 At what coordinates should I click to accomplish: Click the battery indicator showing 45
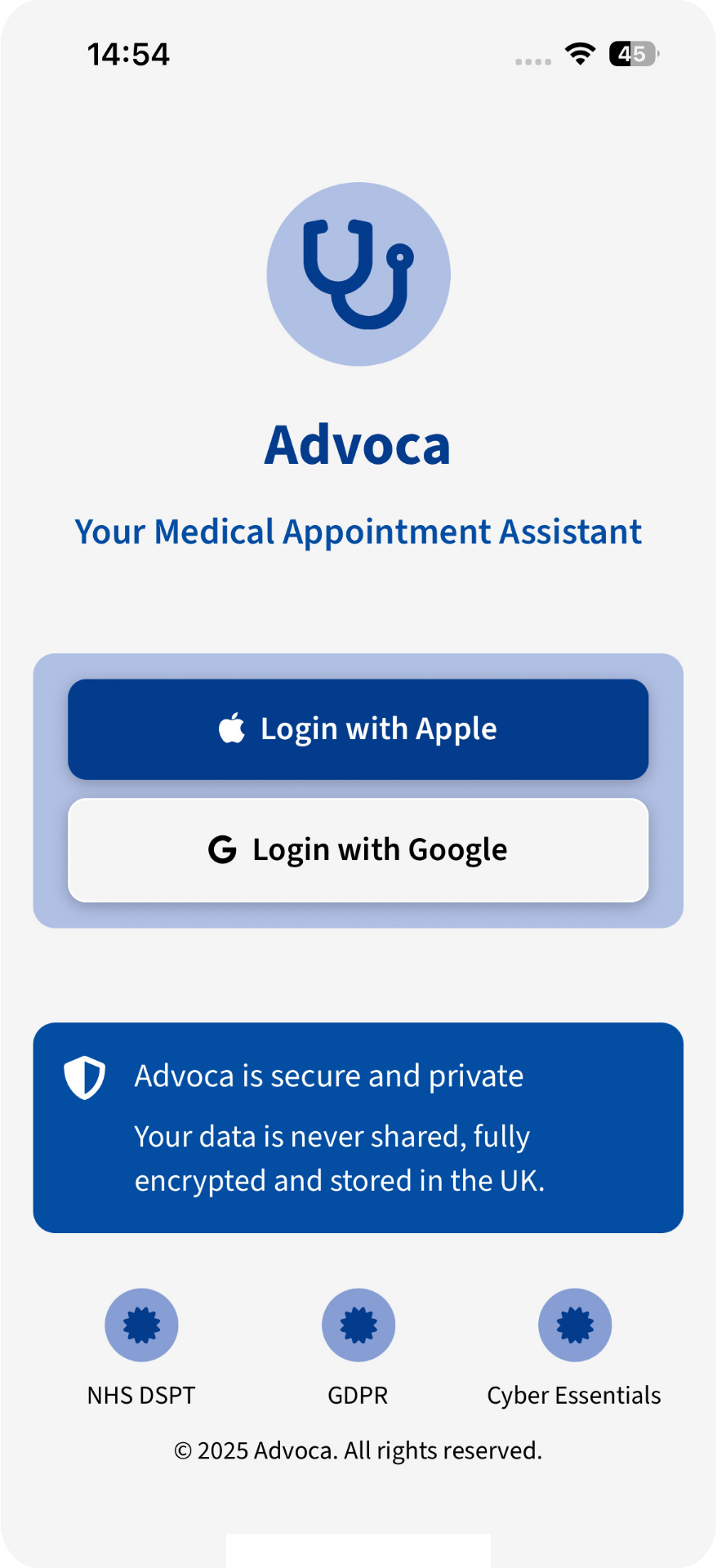pos(630,53)
